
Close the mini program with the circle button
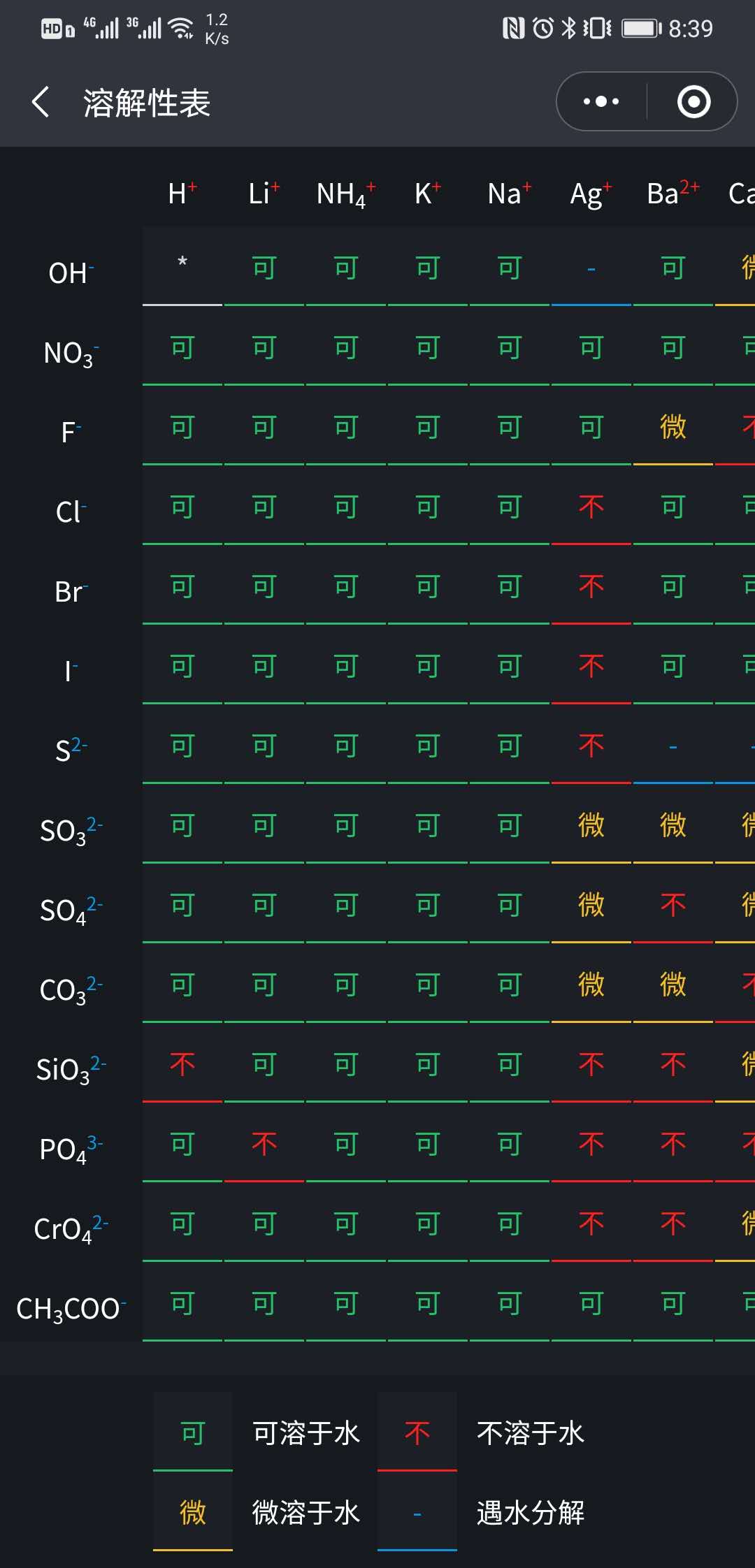coord(693,102)
